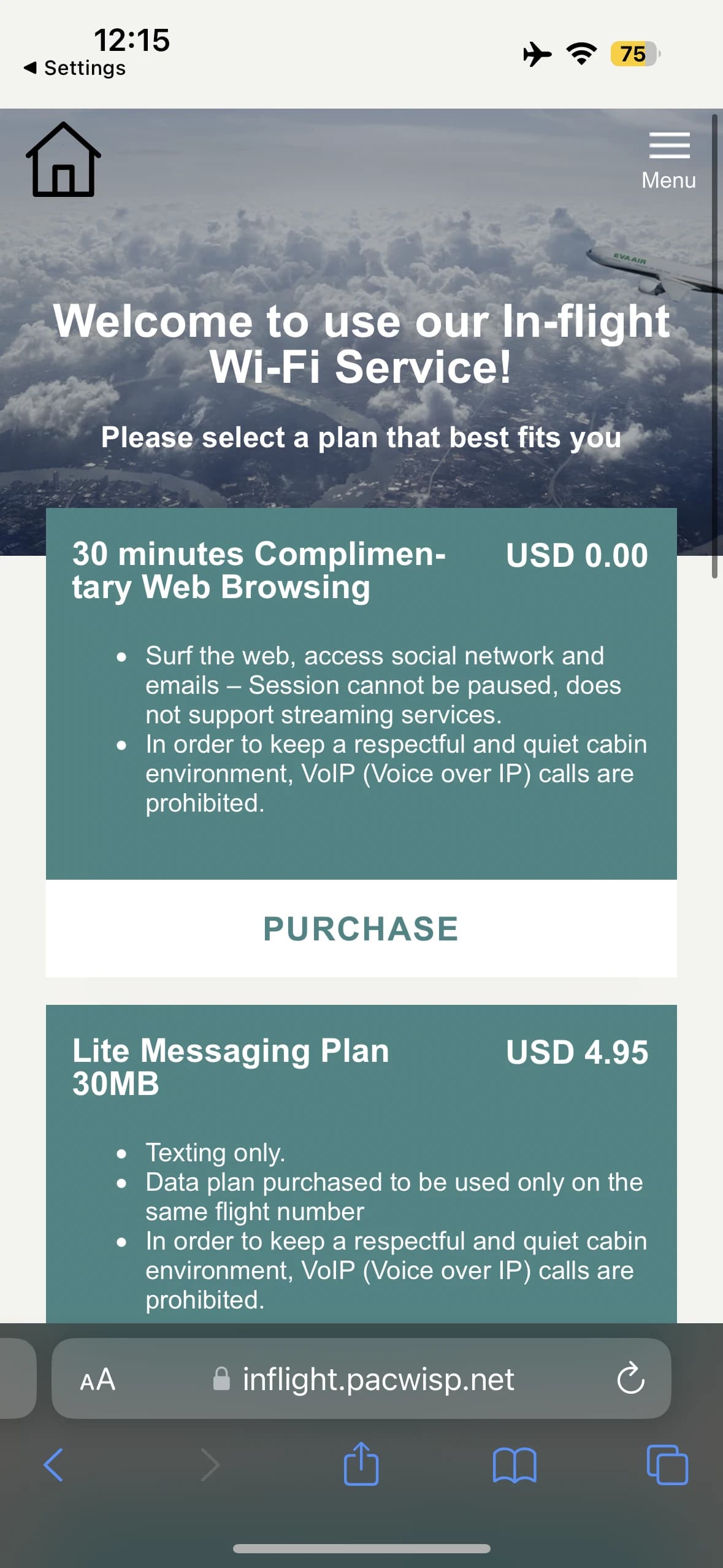
Task: Tap the Wi-Fi icon in the status bar
Action: pyautogui.click(x=580, y=54)
